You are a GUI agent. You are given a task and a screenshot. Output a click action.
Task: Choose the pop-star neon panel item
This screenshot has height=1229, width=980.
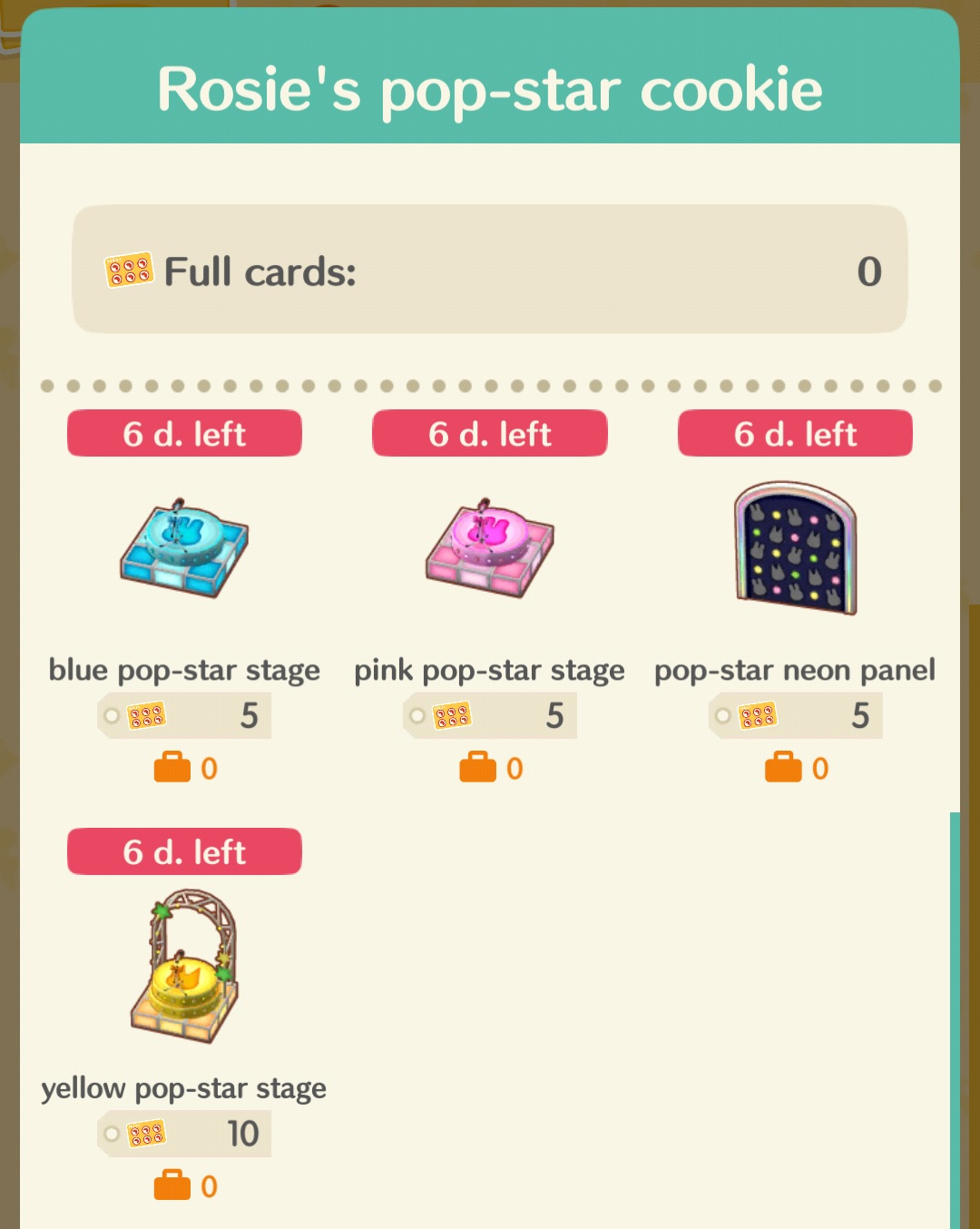(795, 549)
